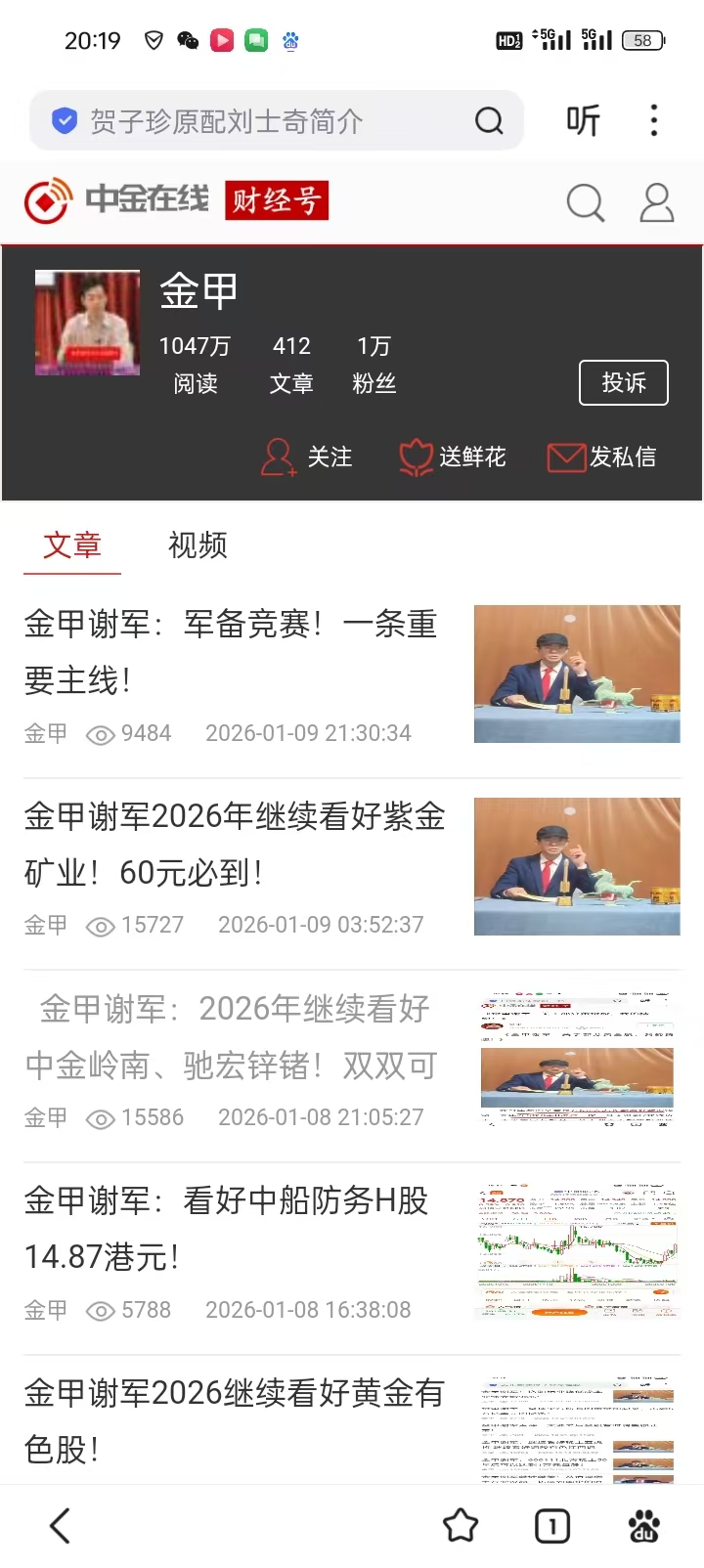This screenshot has width=704, height=1568.
Task: Tap the browser address bar
Action: pyautogui.click(x=254, y=121)
